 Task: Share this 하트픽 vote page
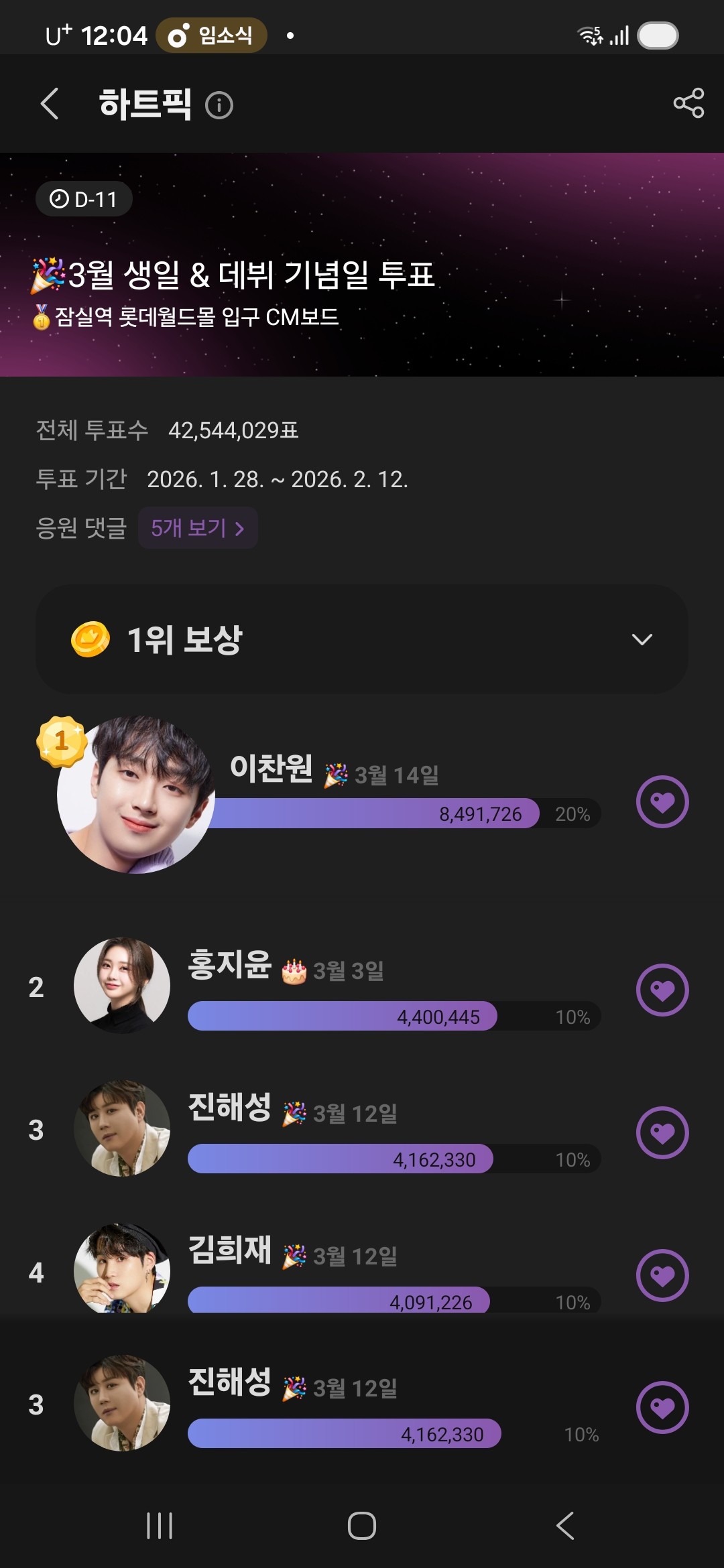tap(688, 103)
